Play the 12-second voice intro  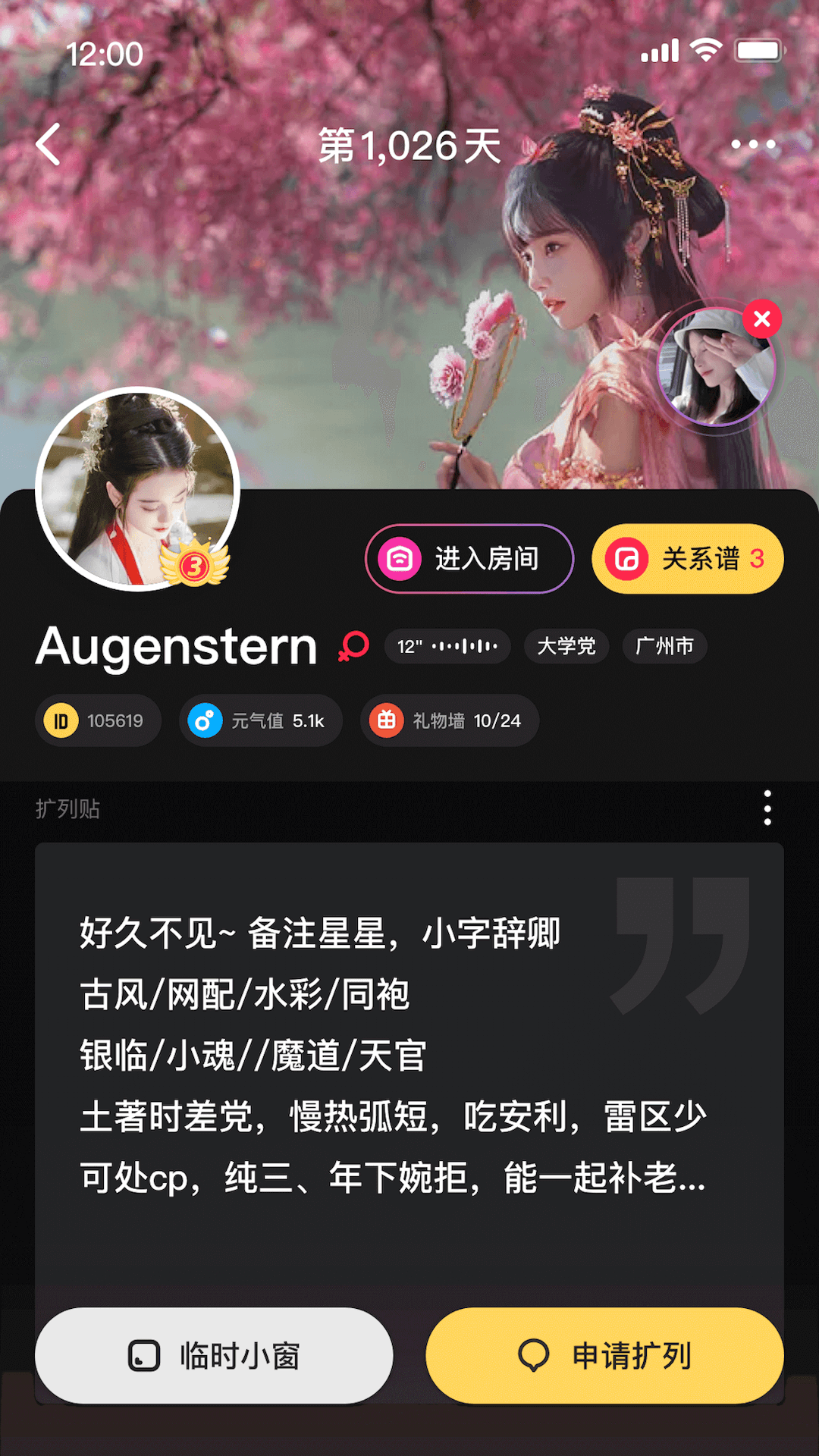447,646
